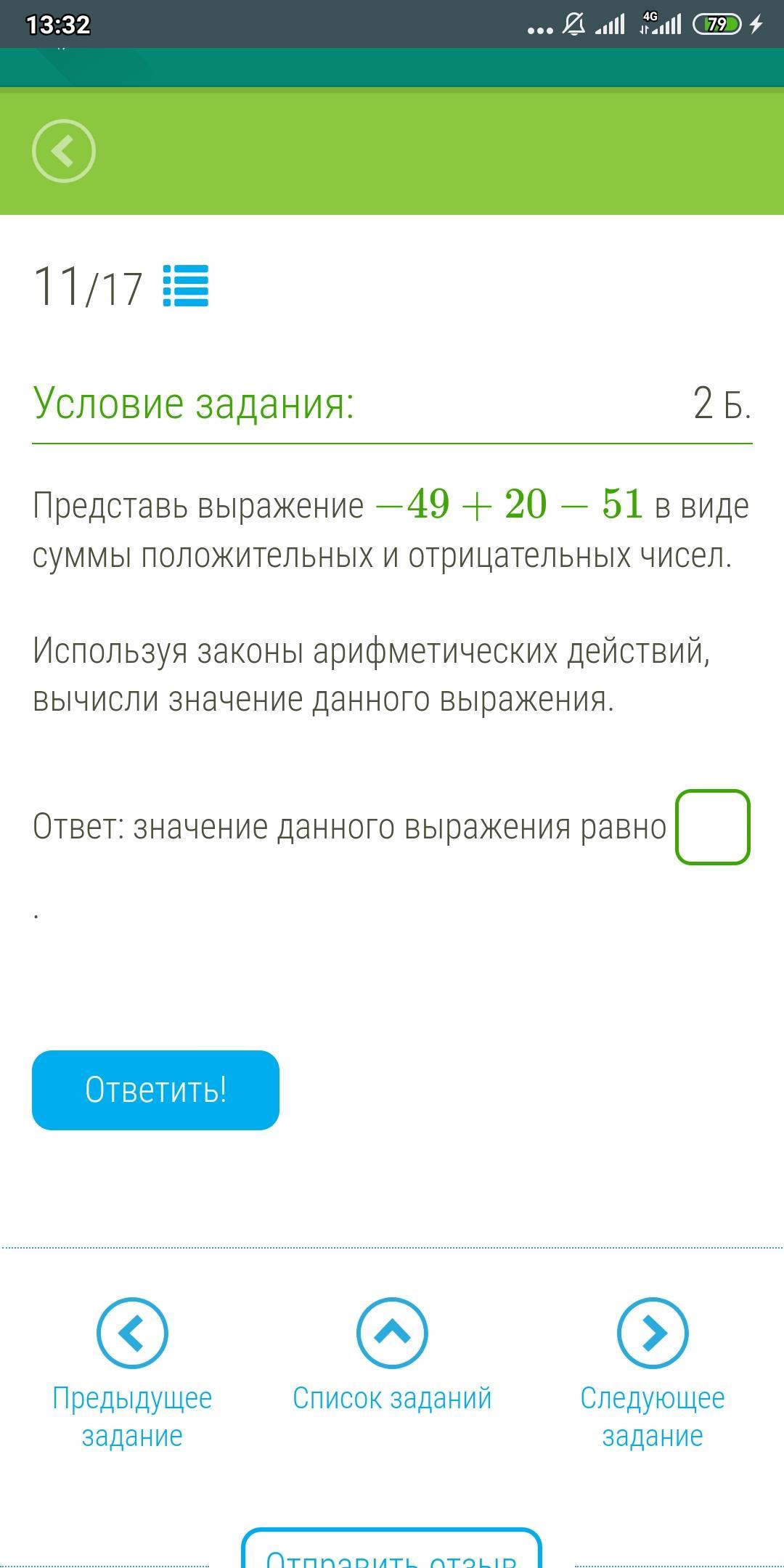Go to Следующее задание

point(653,1375)
